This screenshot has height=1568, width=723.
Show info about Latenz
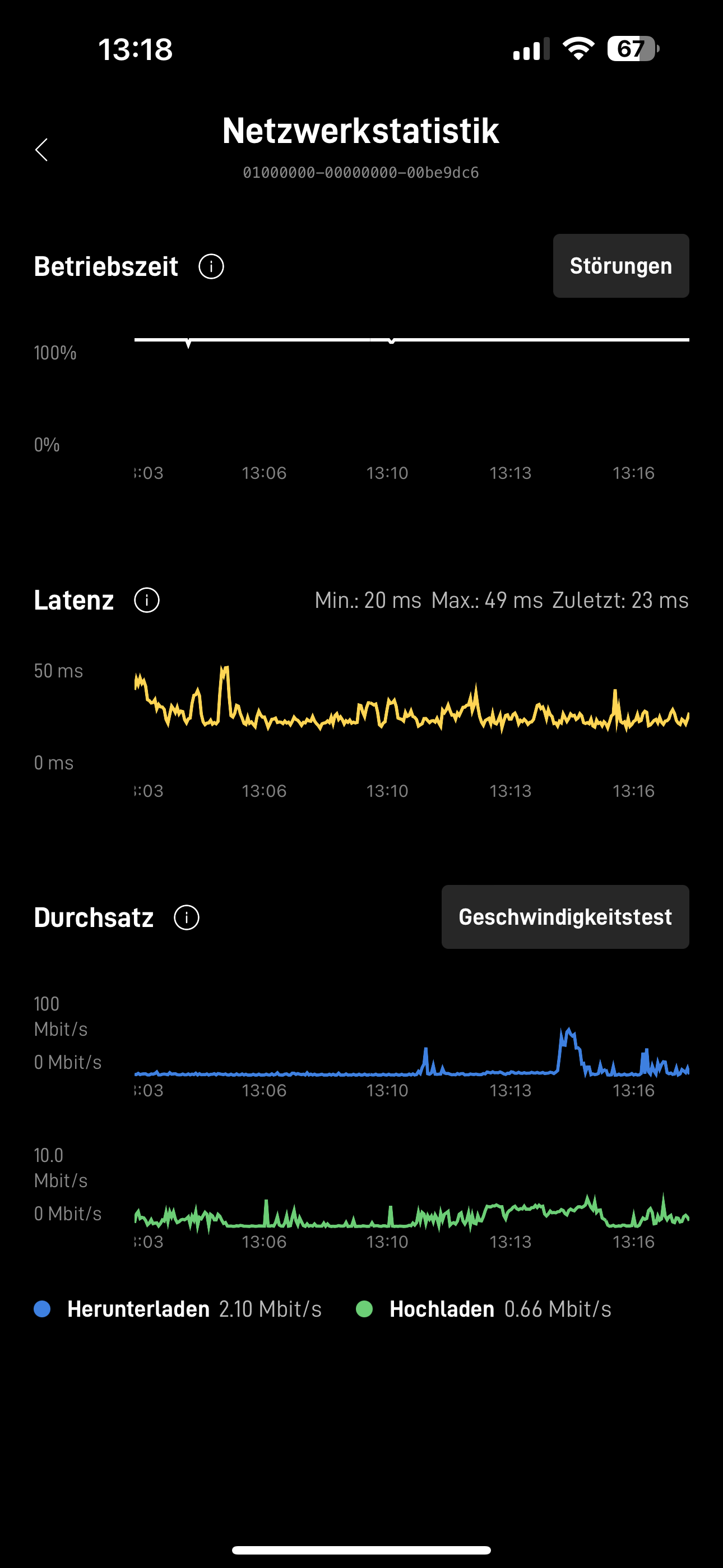(x=147, y=600)
